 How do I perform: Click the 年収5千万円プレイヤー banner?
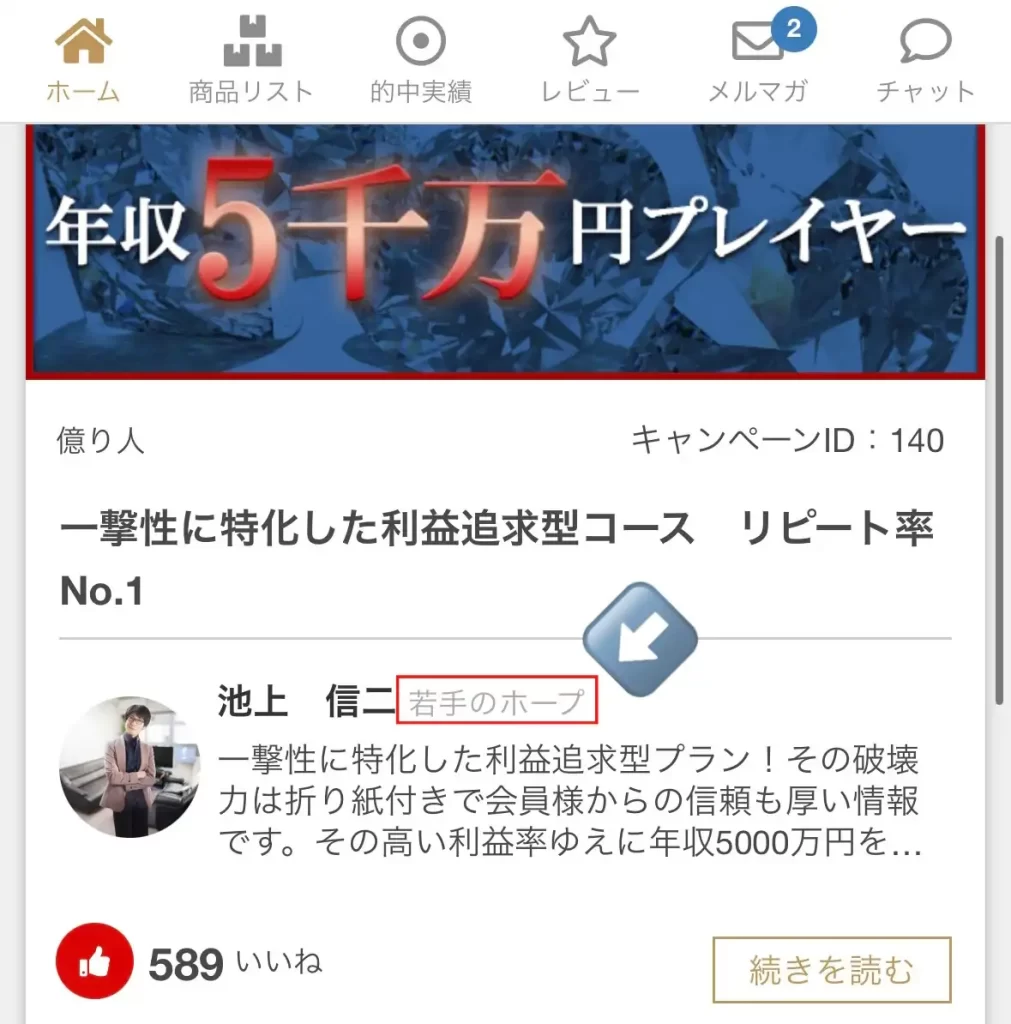tap(505, 248)
